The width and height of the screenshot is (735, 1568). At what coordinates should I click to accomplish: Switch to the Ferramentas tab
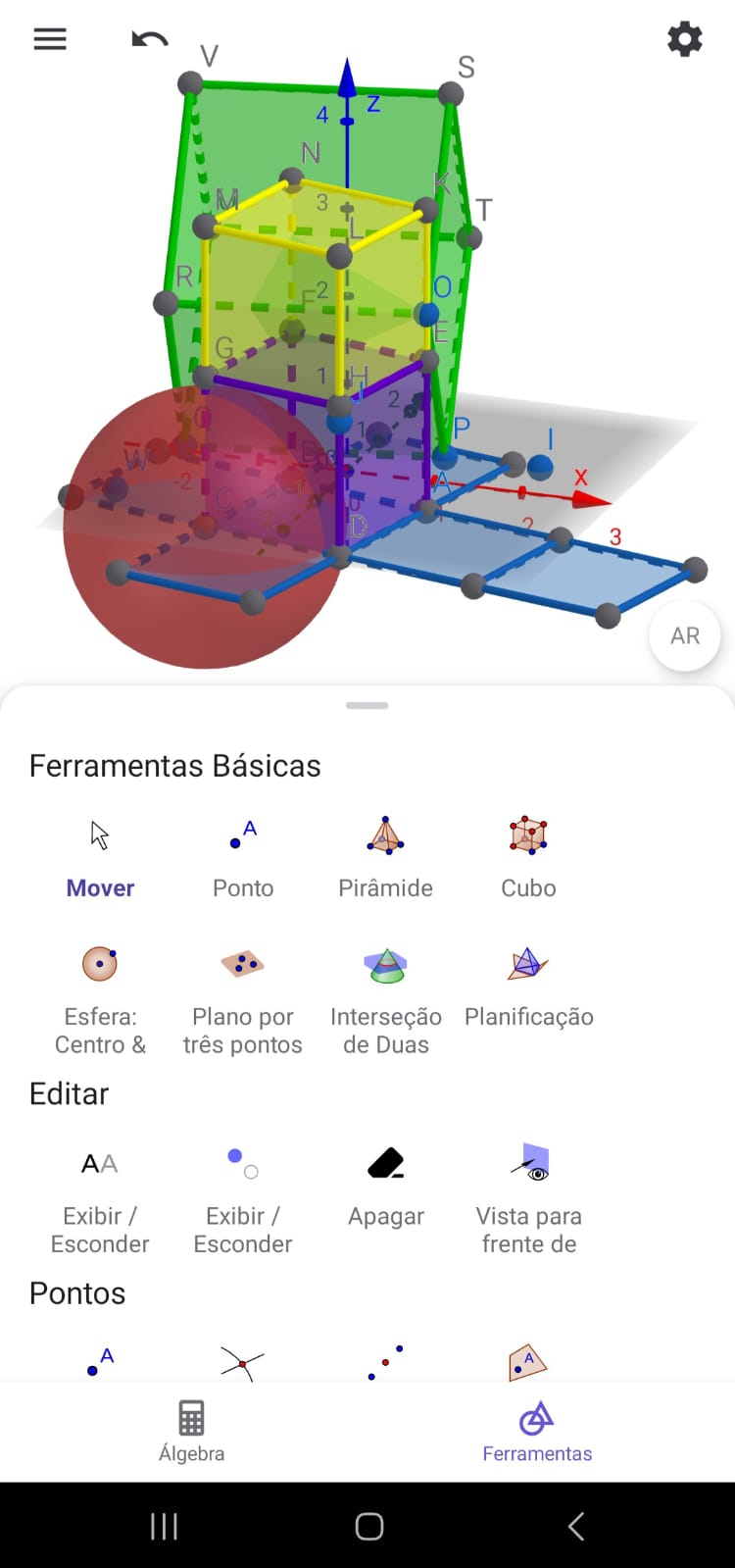537,1432
